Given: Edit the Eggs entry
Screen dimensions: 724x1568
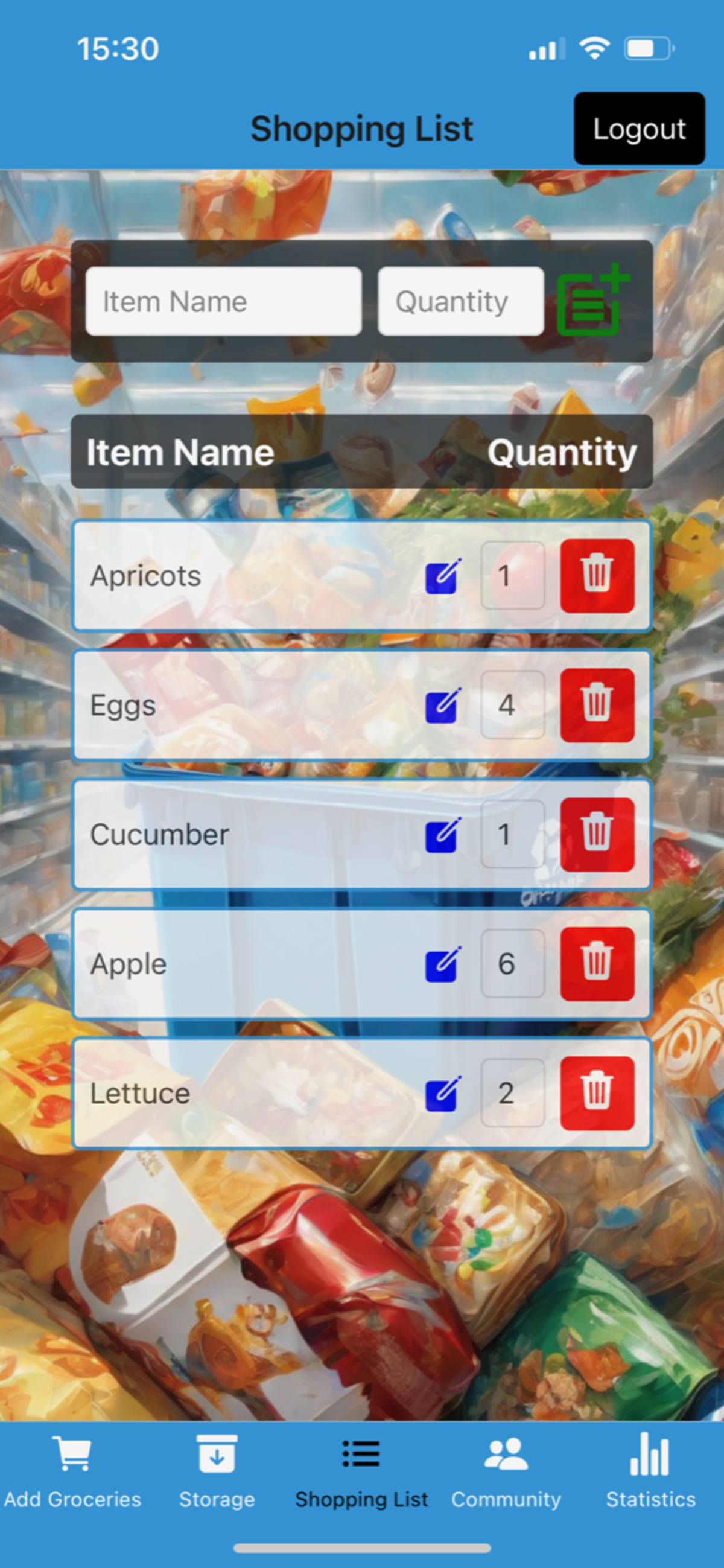Looking at the screenshot, I should (x=443, y=706).
